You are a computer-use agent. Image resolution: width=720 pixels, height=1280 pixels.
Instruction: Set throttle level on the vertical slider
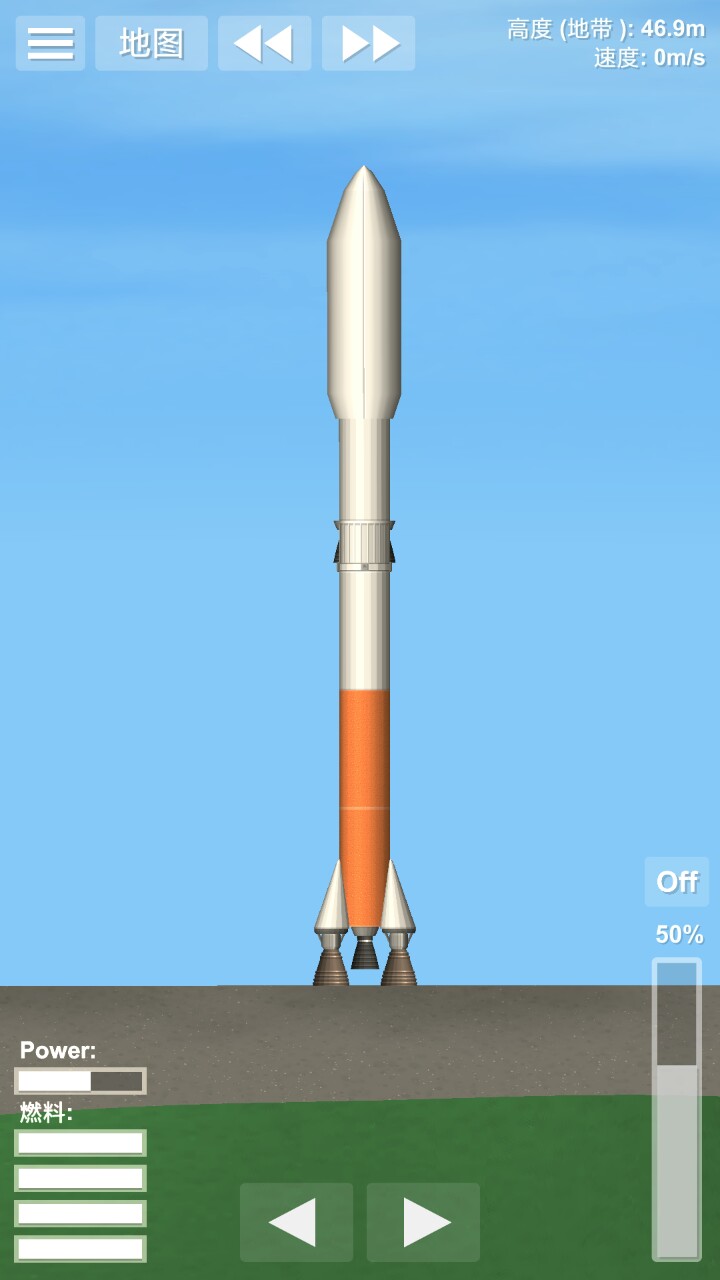coord(676,1108)
